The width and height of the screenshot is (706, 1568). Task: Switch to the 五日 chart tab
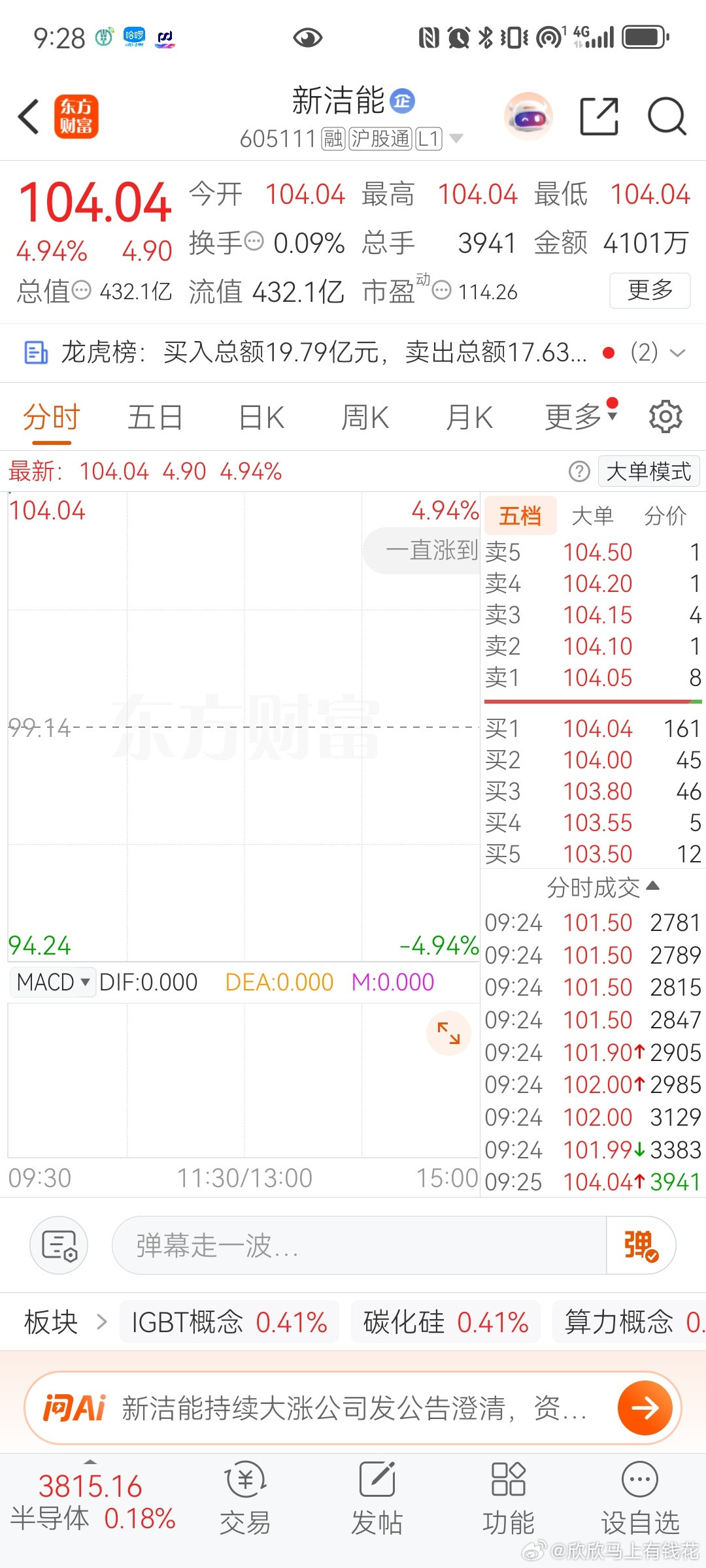[x=156, y=417]
